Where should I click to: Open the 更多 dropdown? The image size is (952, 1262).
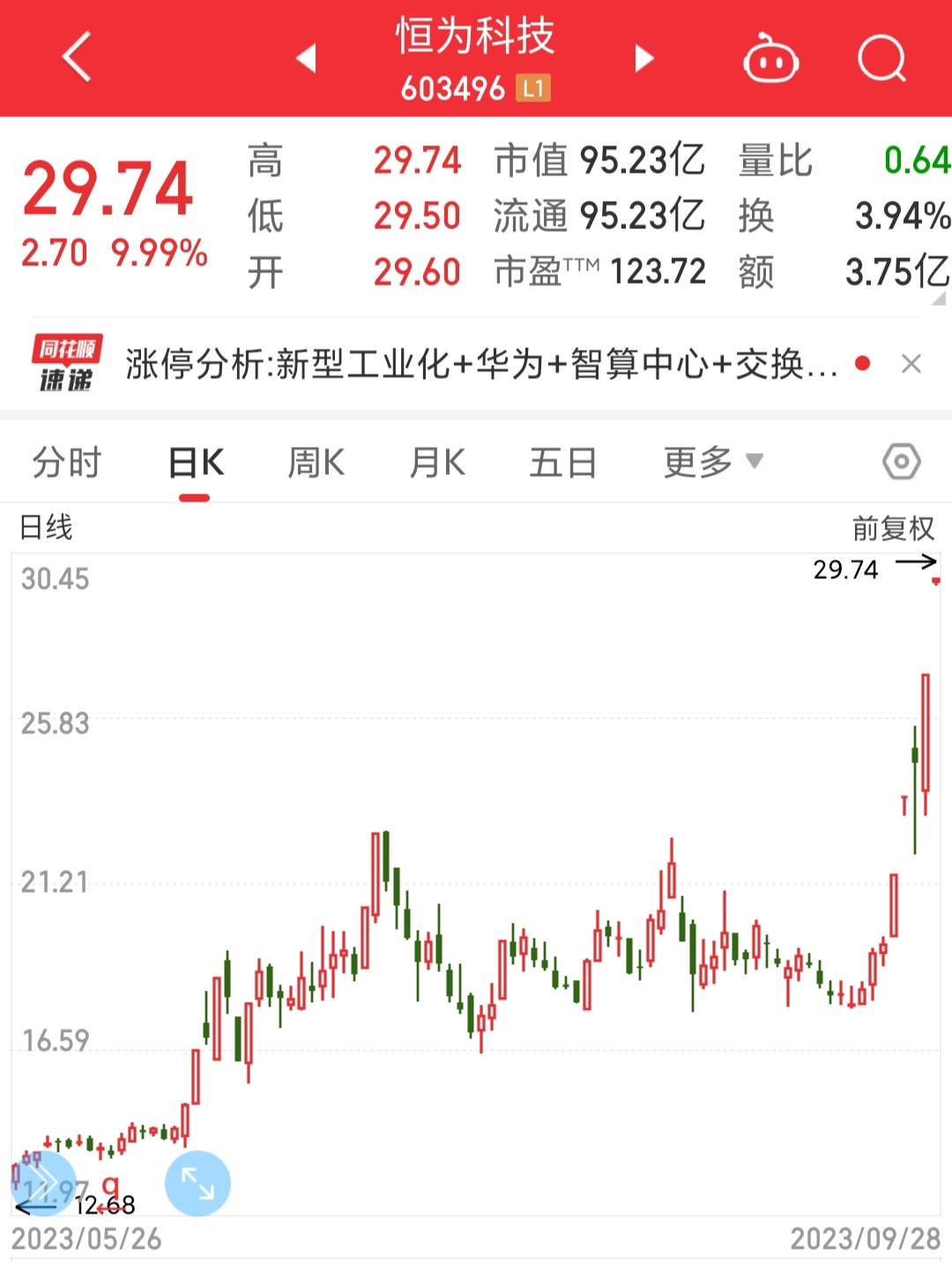710,461
